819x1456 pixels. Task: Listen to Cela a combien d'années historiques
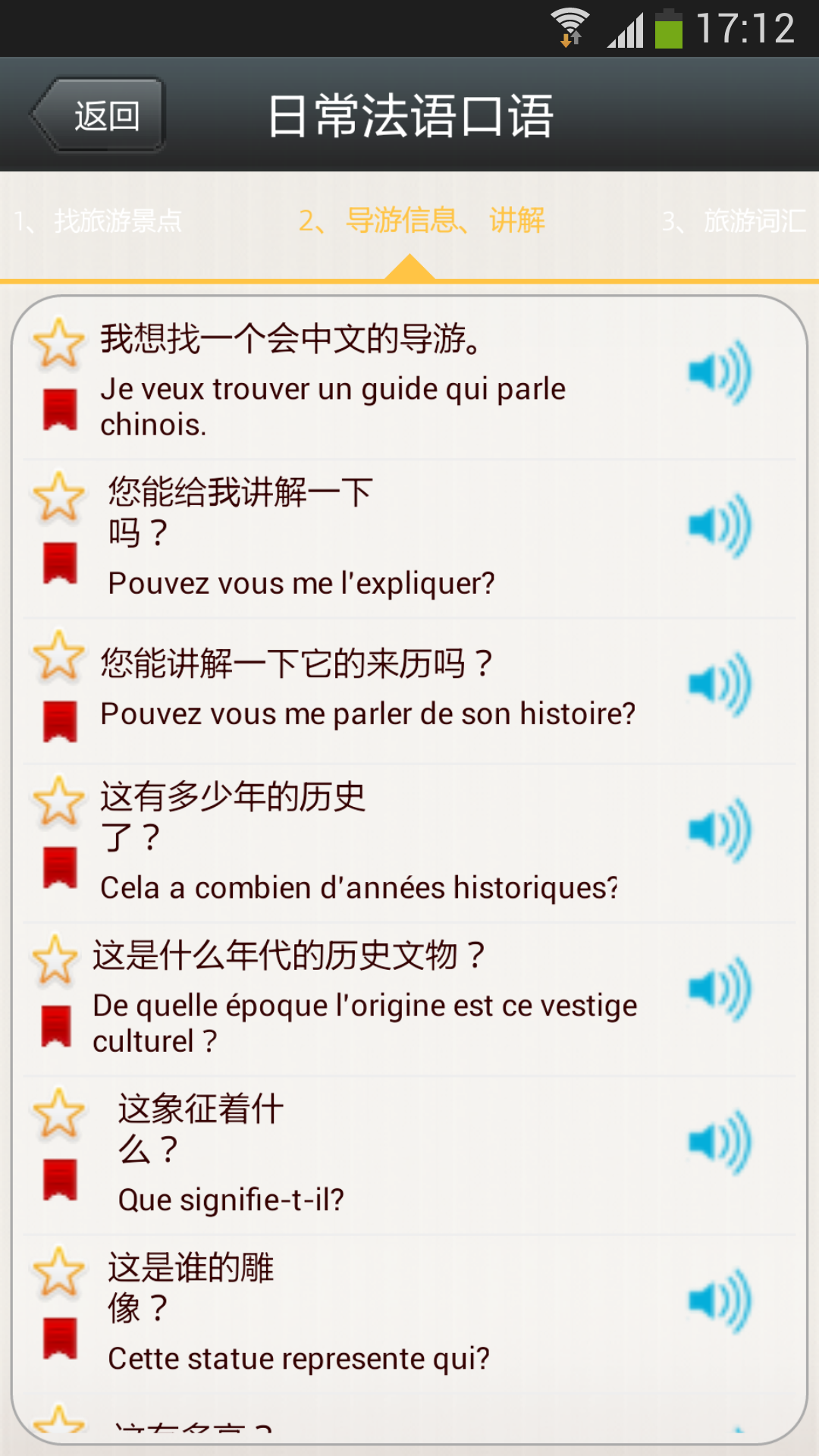(x=719, y=830)
